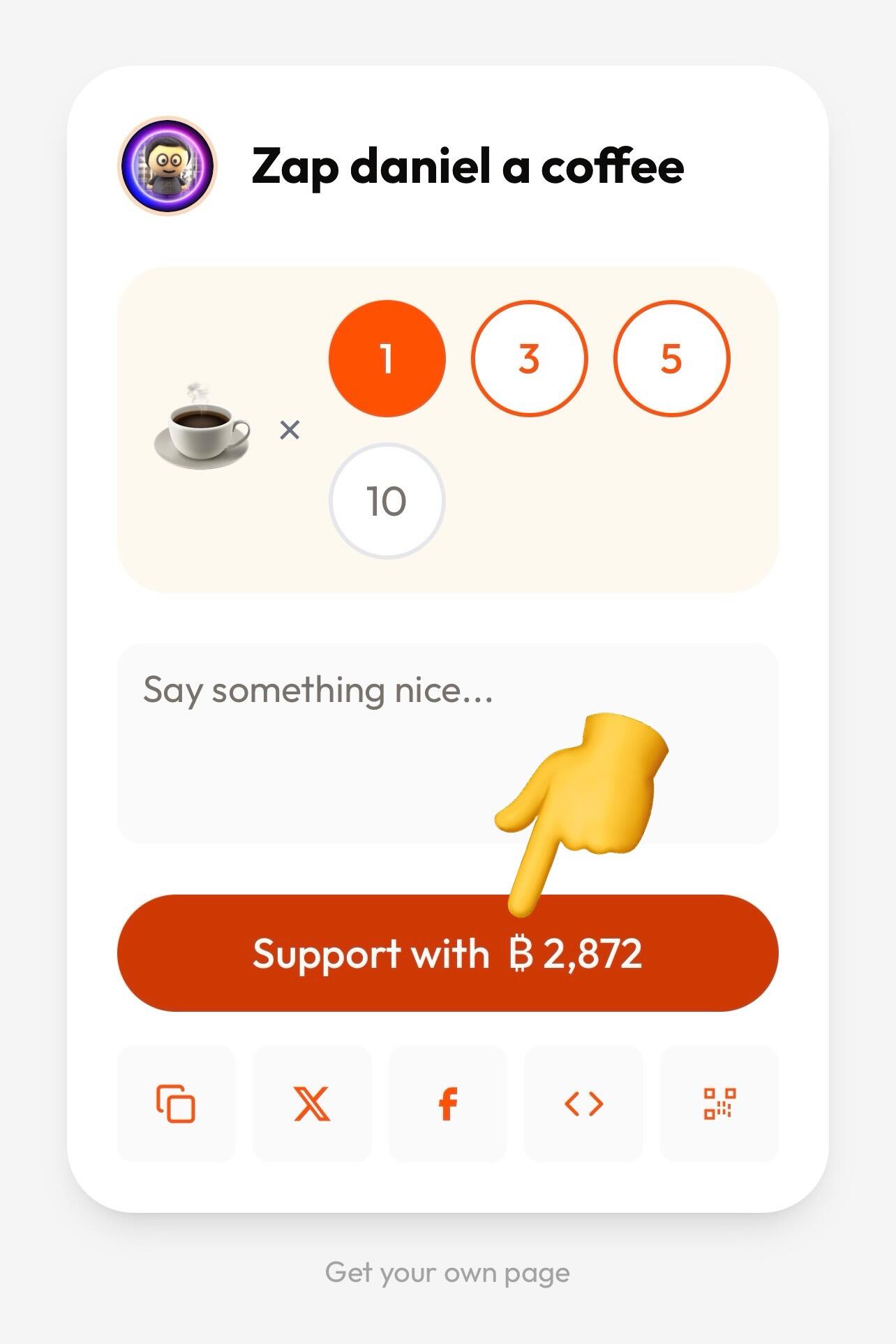Pick the 10 coffees option
The width and height of the screenshot is (896, 1344).
387,501
